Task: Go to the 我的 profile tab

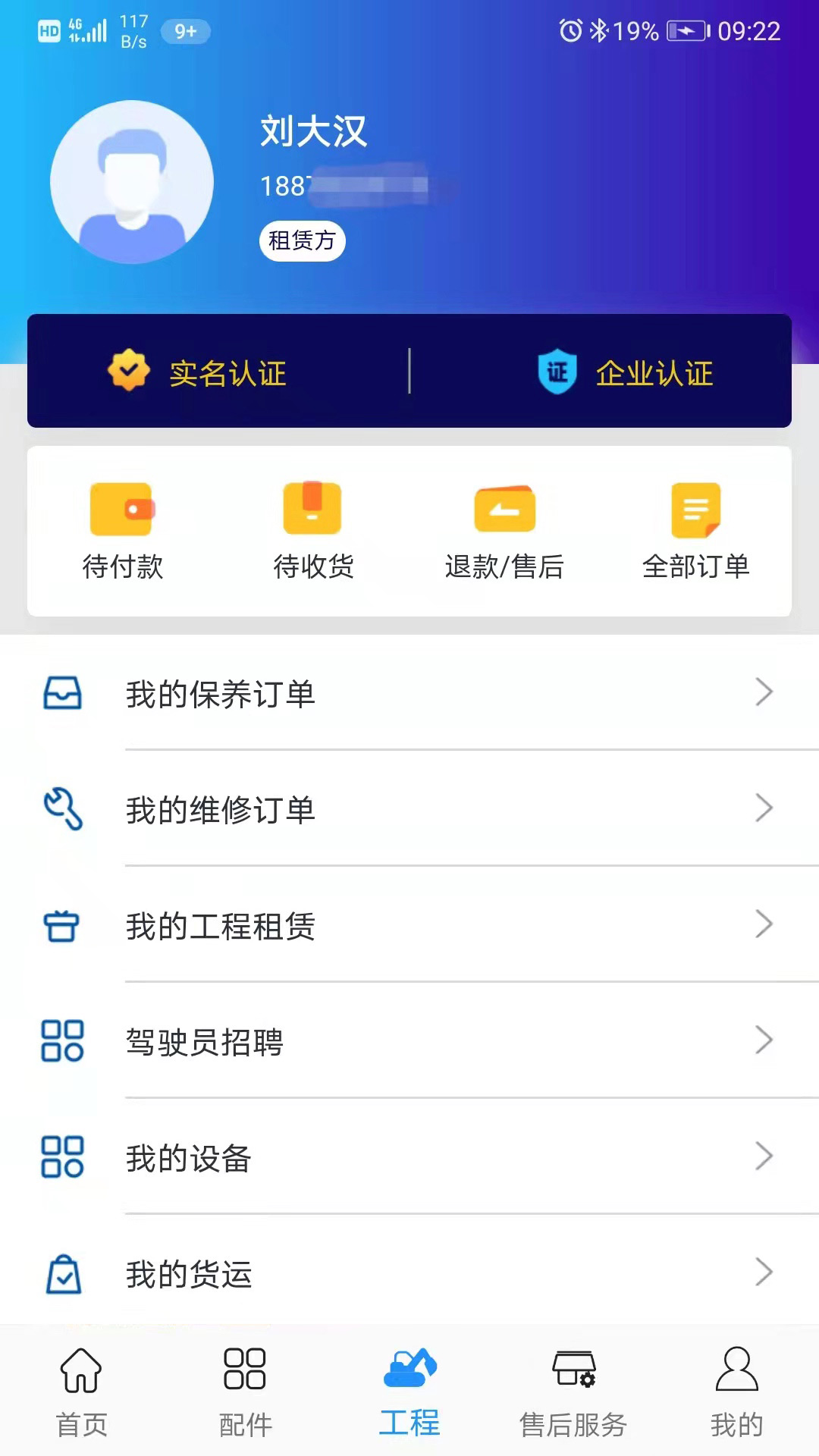Action: (x=736, y=1392)
